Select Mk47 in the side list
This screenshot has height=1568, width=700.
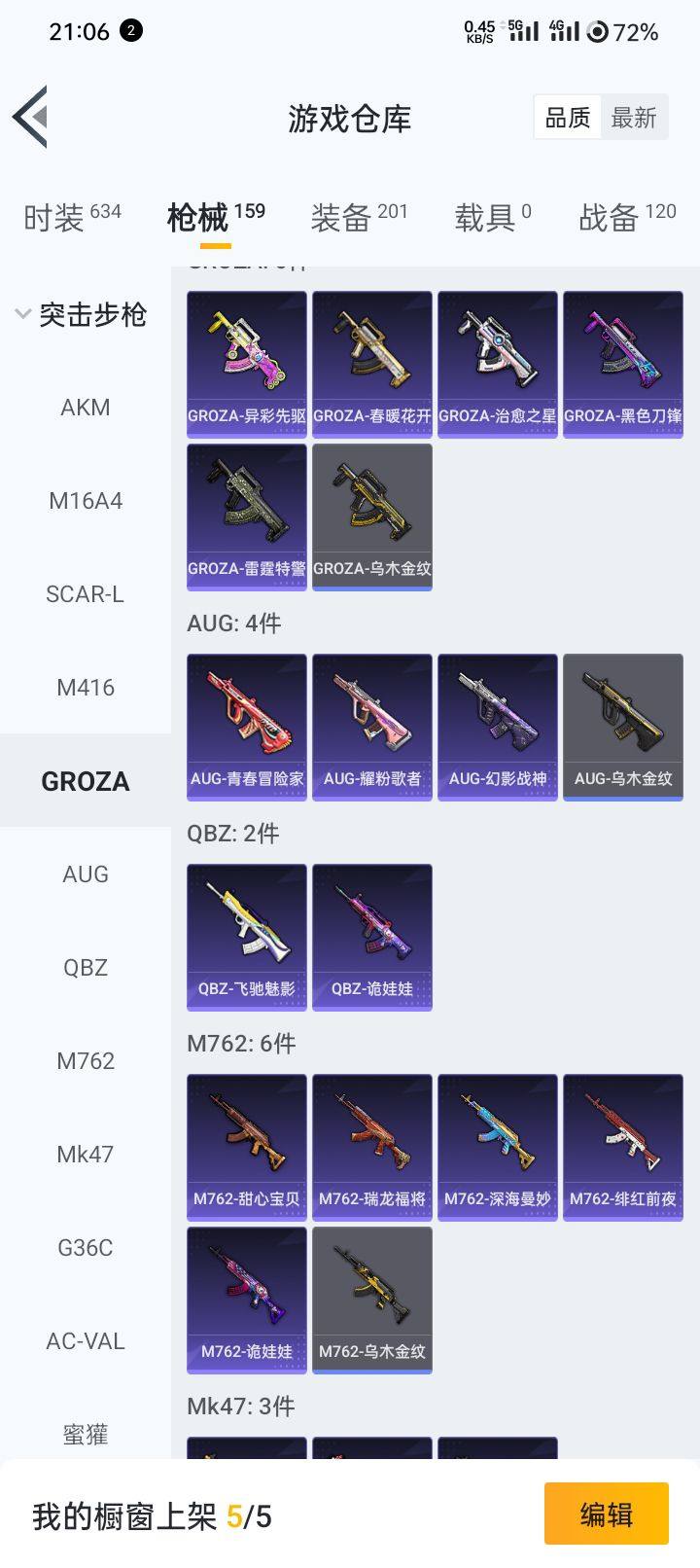click(86, 1155)
